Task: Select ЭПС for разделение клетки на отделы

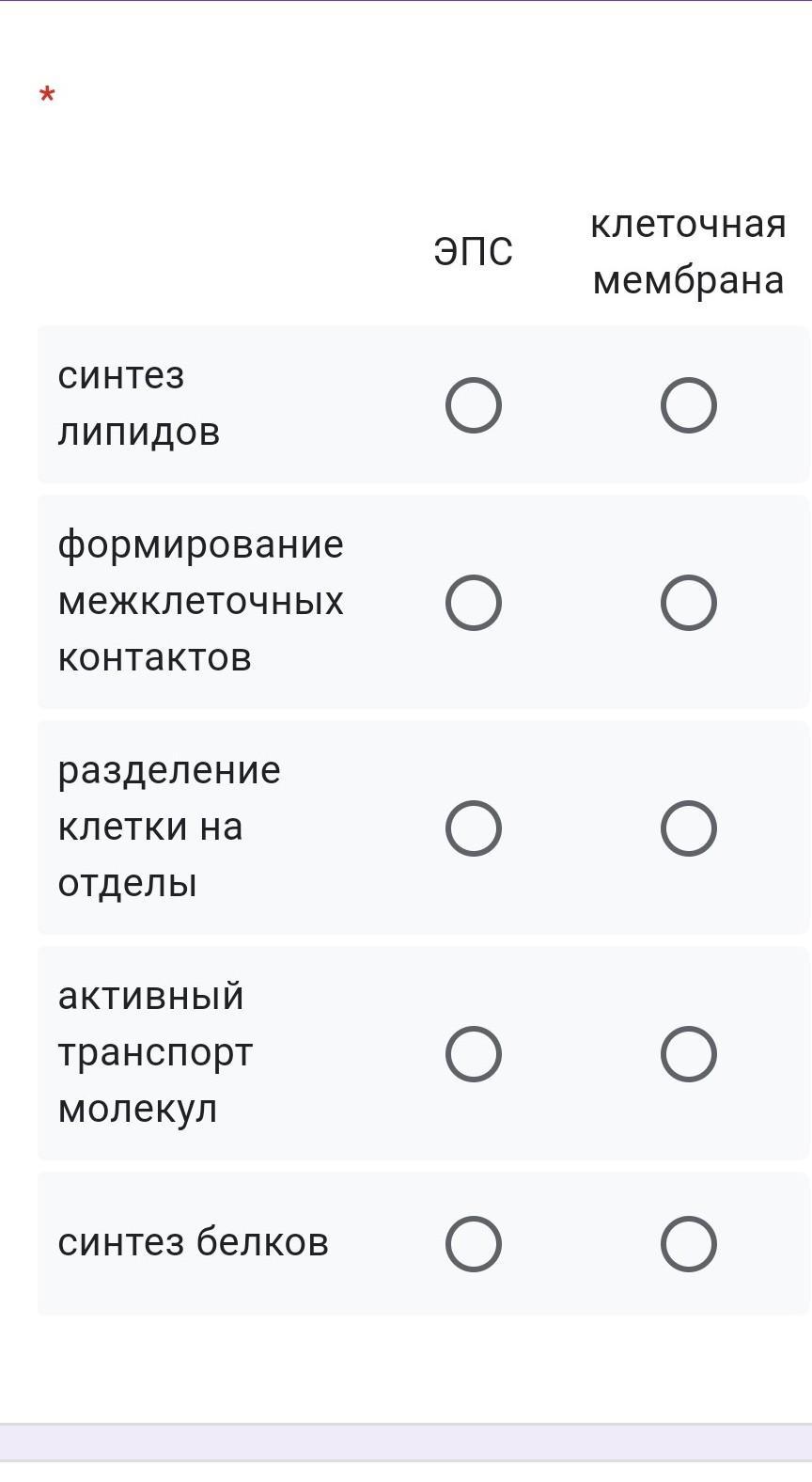Action: point(474,828)
